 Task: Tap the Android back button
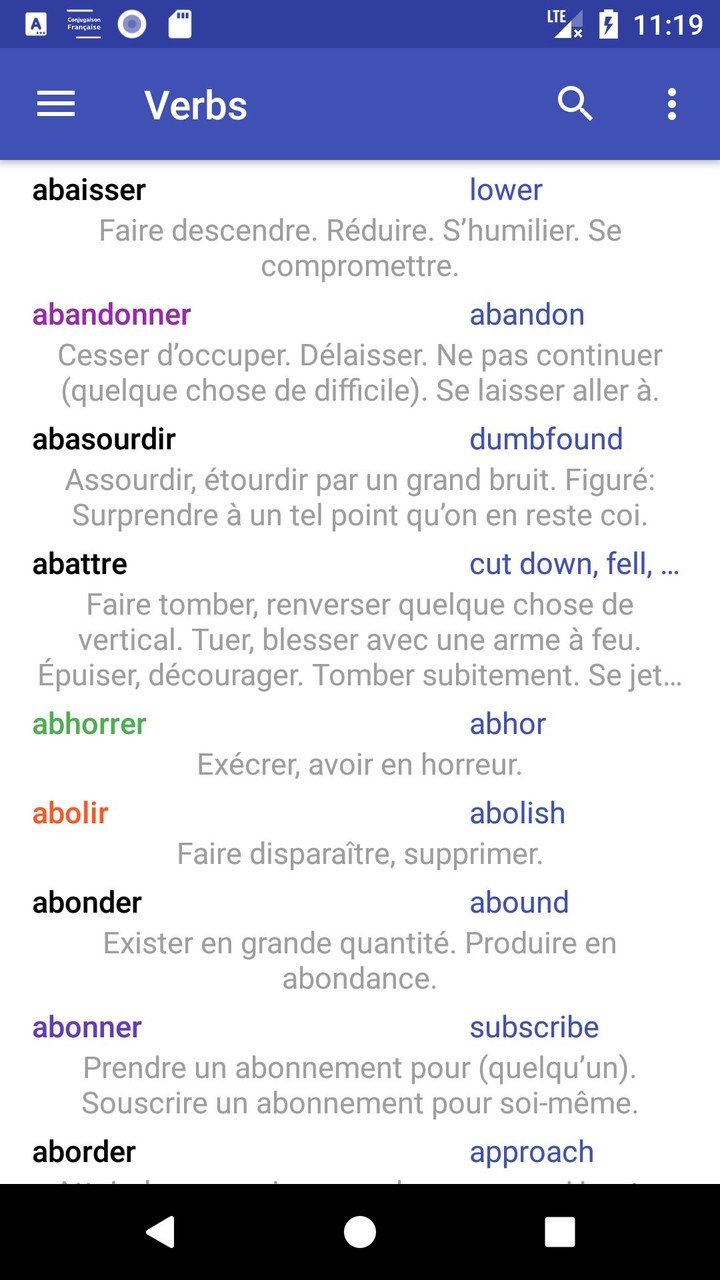coord(161,1231)
